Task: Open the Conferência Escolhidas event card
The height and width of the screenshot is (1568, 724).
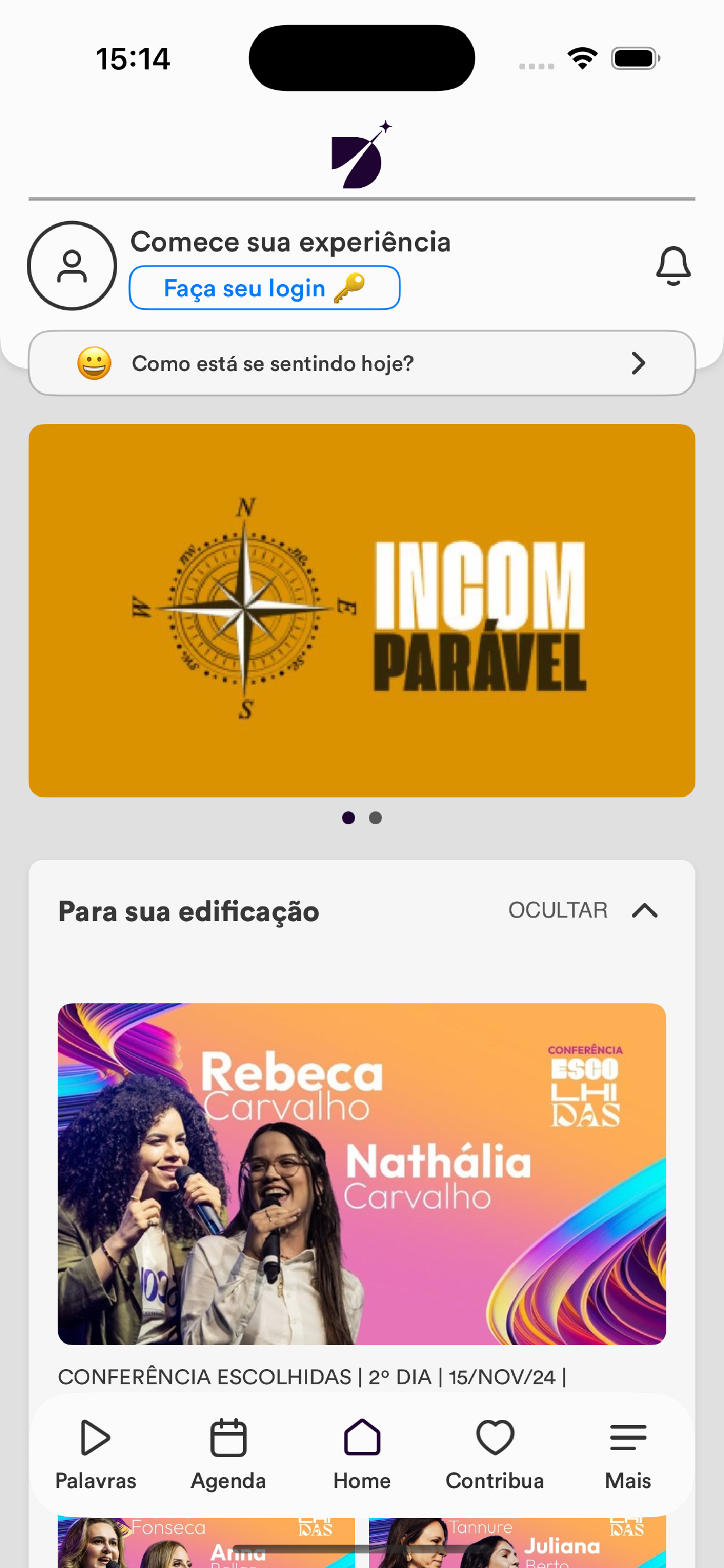Action: click(361, 1178)
